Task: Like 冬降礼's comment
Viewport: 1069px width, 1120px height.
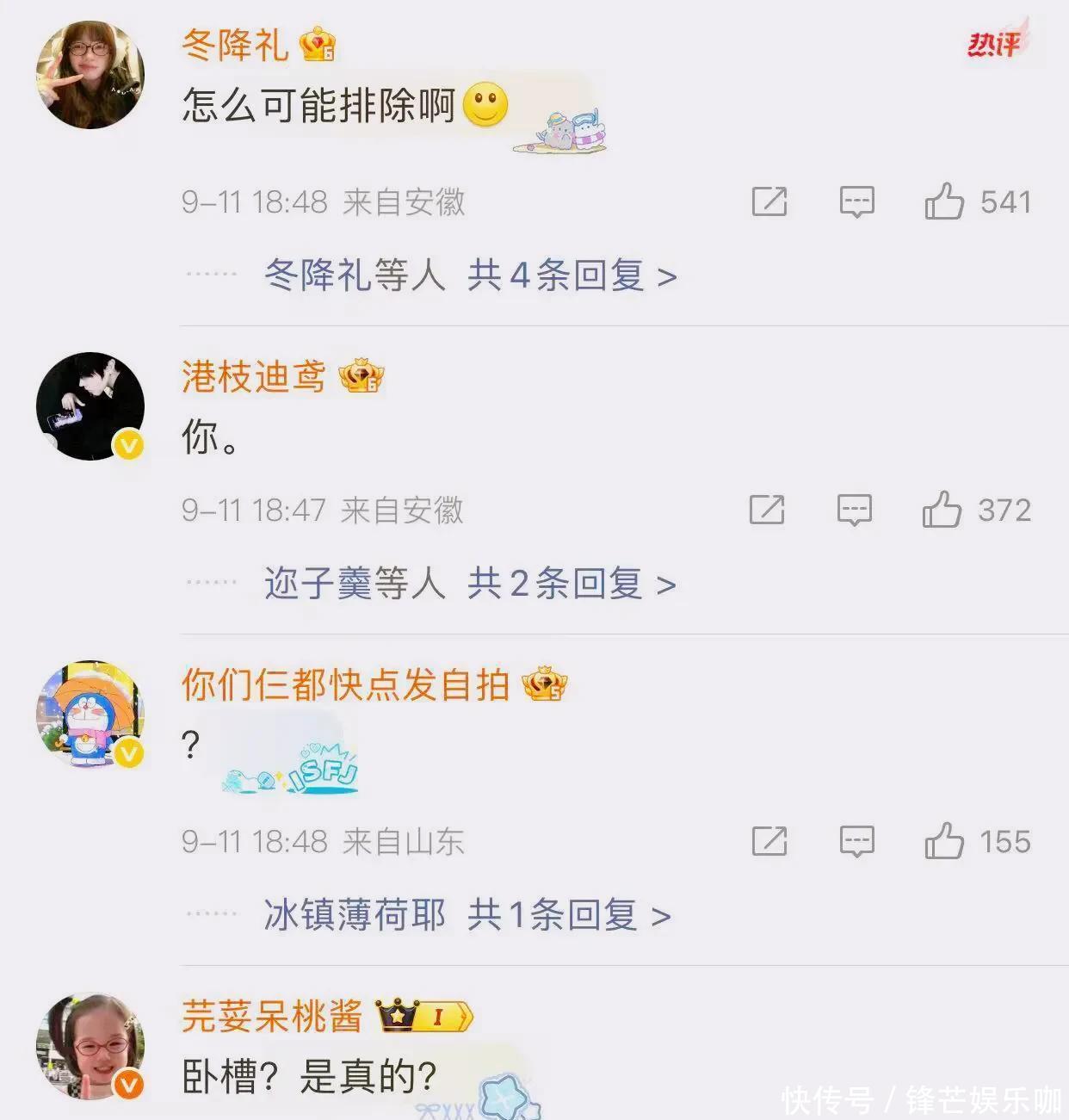Action: [944, 201]
